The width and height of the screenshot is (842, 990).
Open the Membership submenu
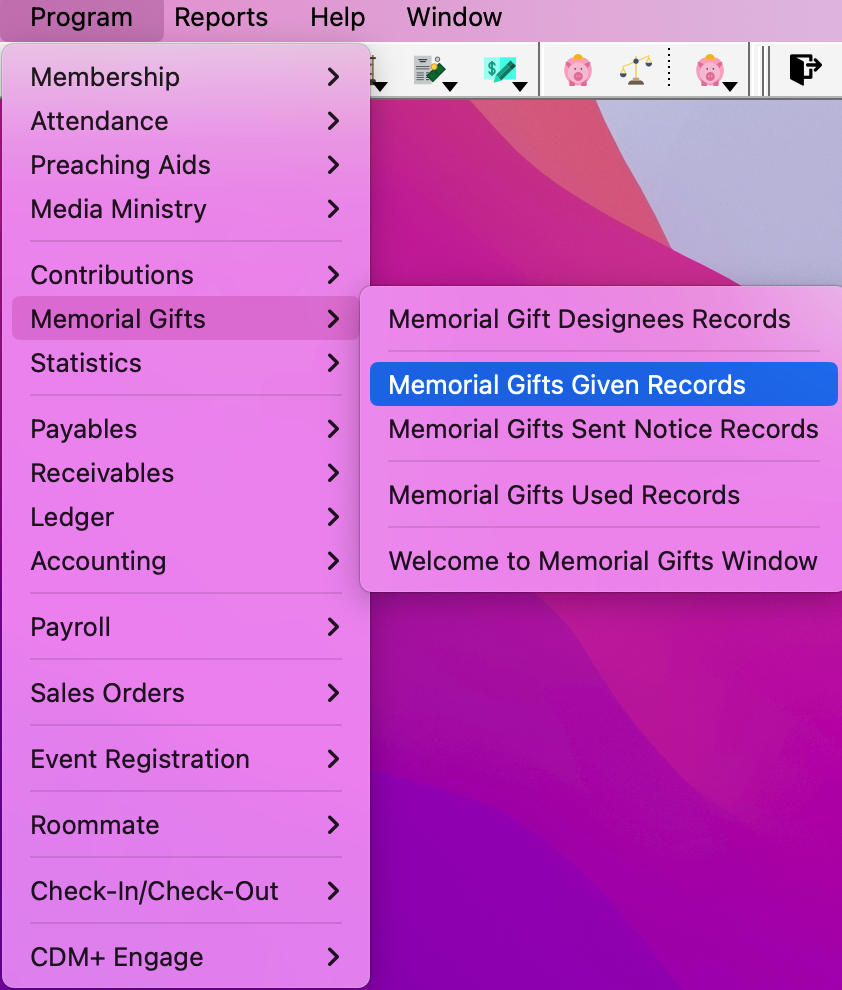point(105,77)
